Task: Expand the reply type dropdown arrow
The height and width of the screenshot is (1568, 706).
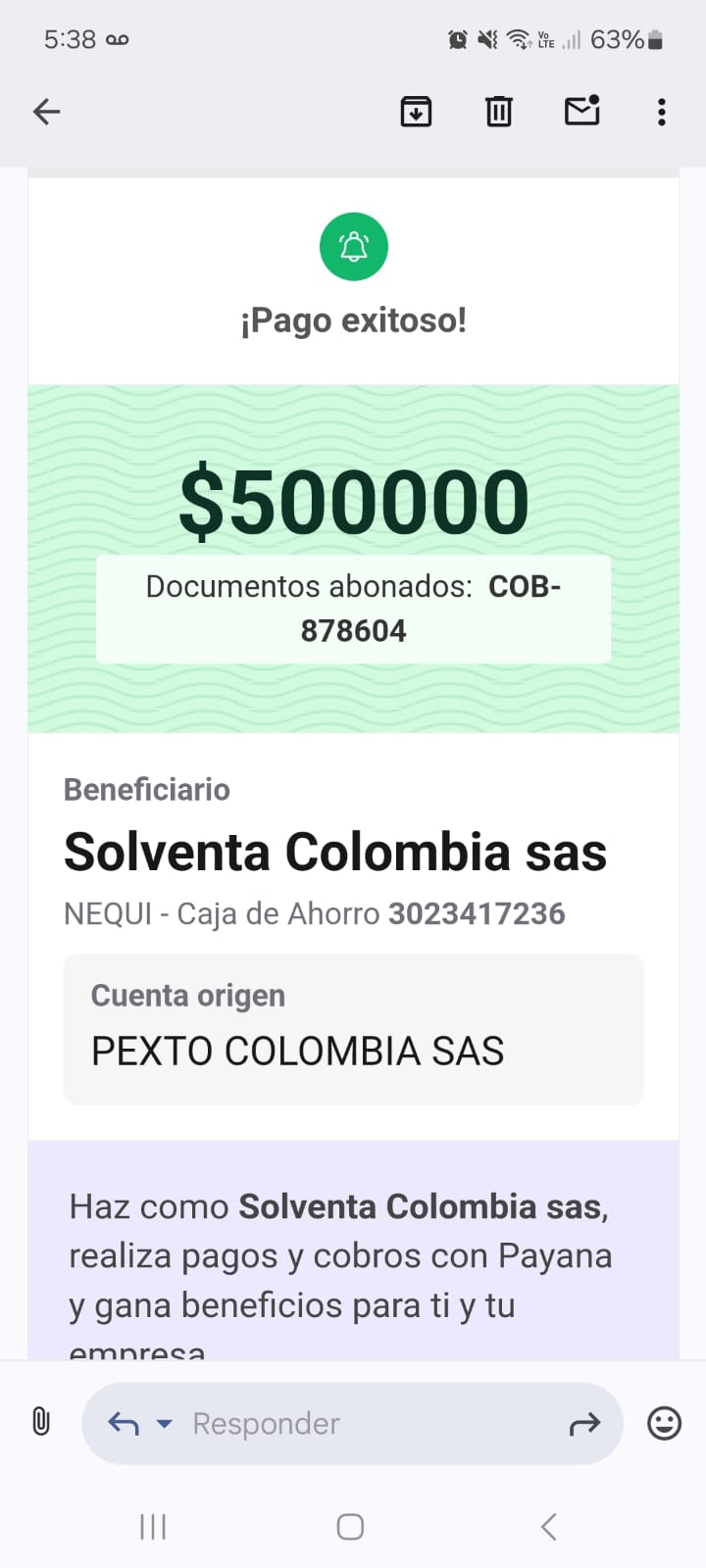Action: tap(165, 1423)
